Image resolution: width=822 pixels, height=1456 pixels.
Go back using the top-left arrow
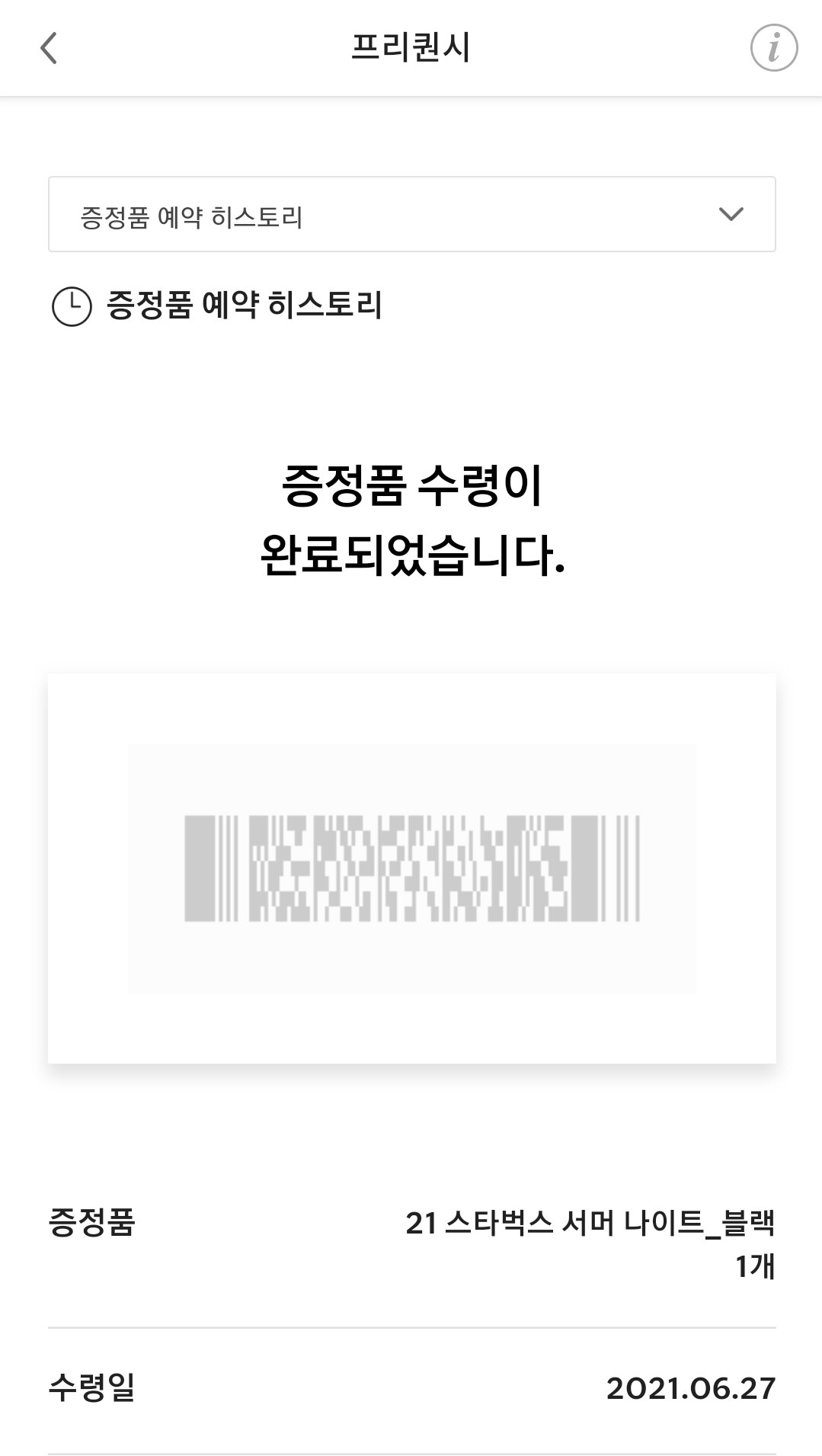pyautogui.click(x=49, y=48)
